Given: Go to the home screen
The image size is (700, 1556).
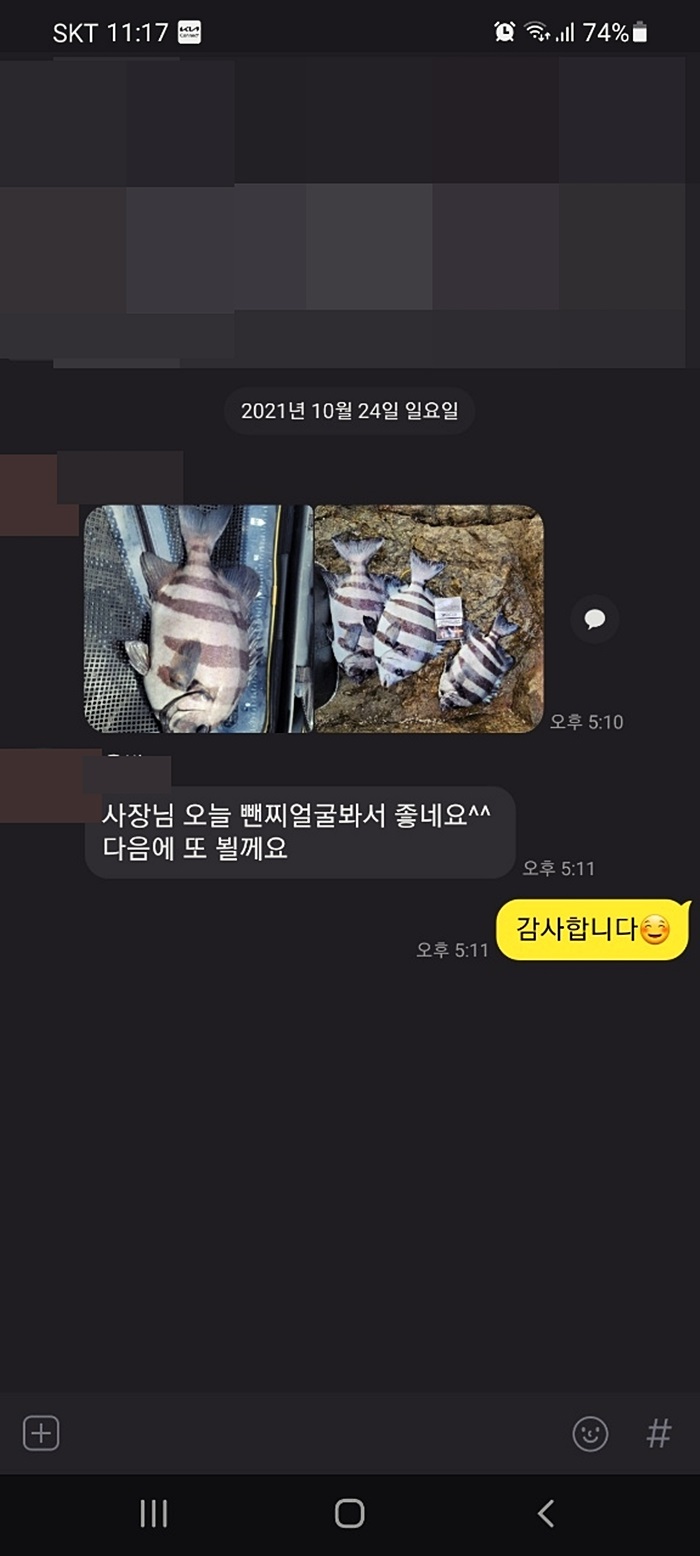Looking at the screenshot, I should pos(349,1513).
